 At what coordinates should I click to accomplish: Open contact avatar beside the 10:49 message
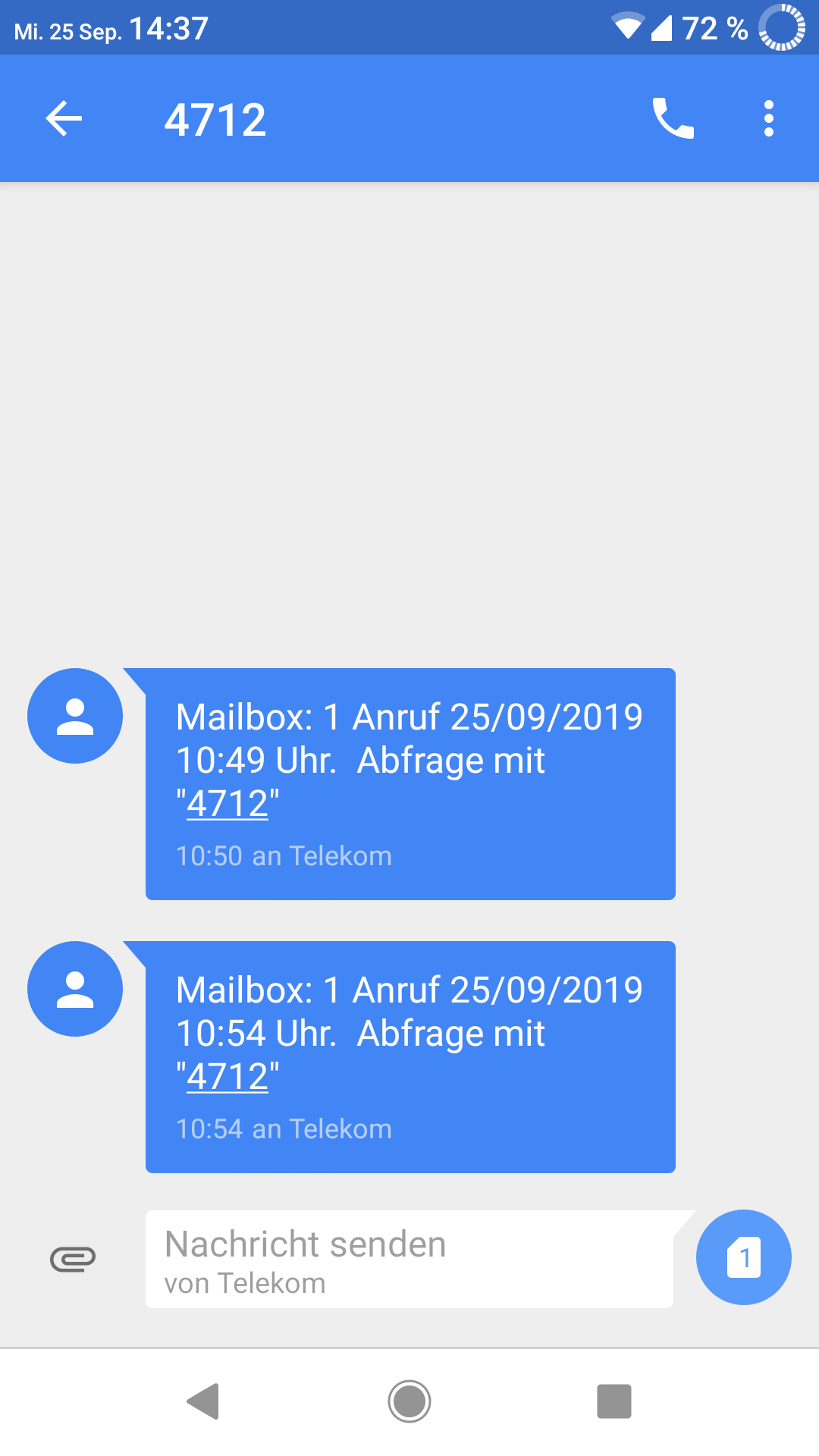(75, 716)
